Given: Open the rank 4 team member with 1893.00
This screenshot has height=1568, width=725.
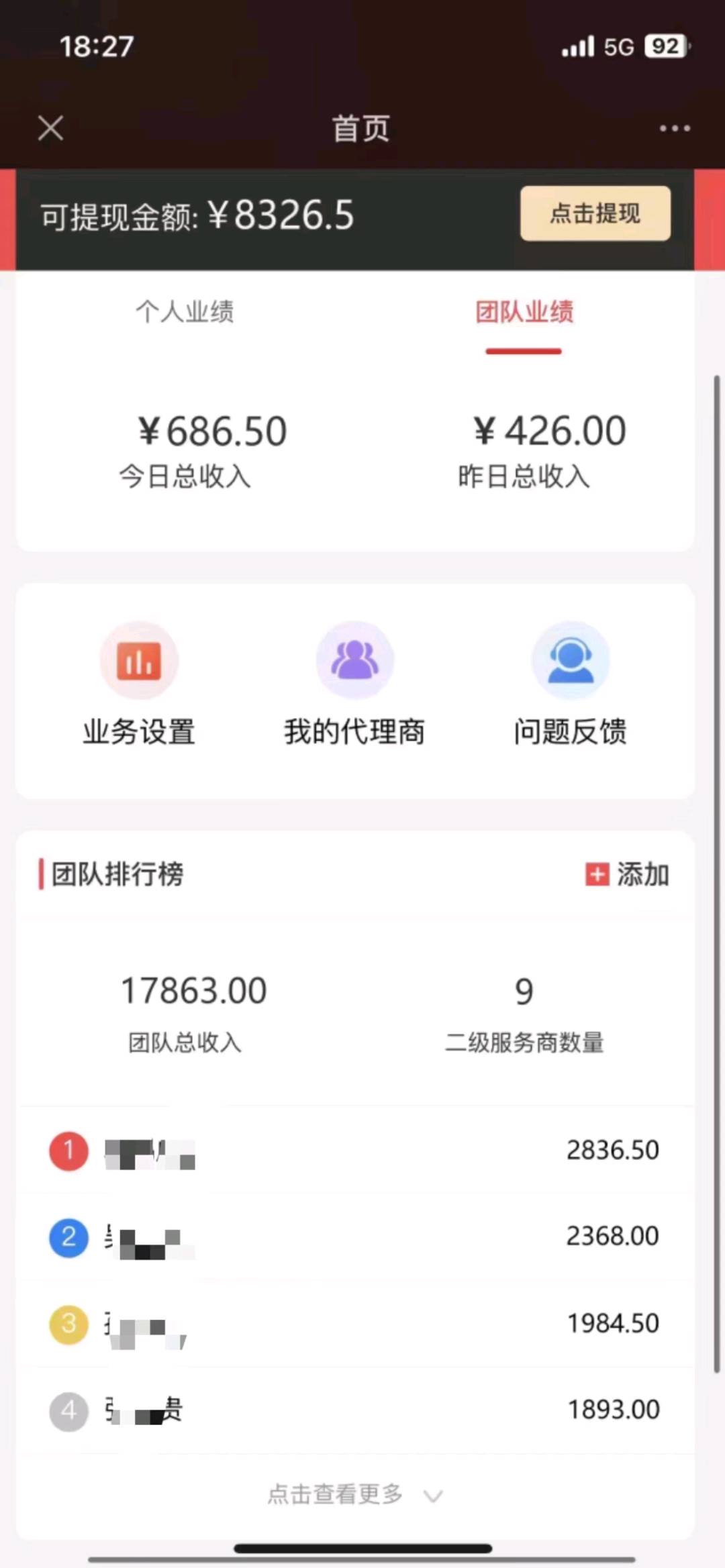Looking at the screenshot, I should 355,1410.
